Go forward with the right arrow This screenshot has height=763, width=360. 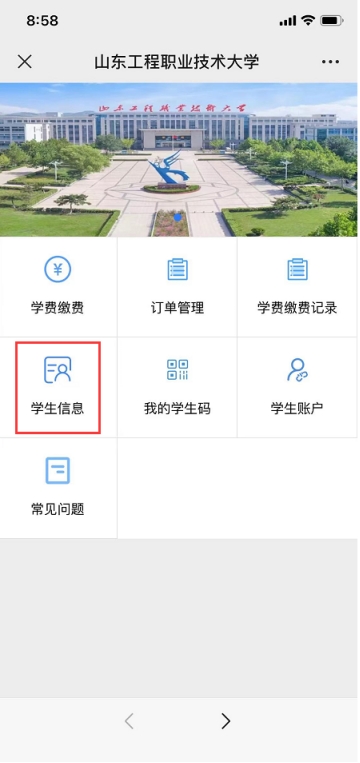click(x=225, y=721)
